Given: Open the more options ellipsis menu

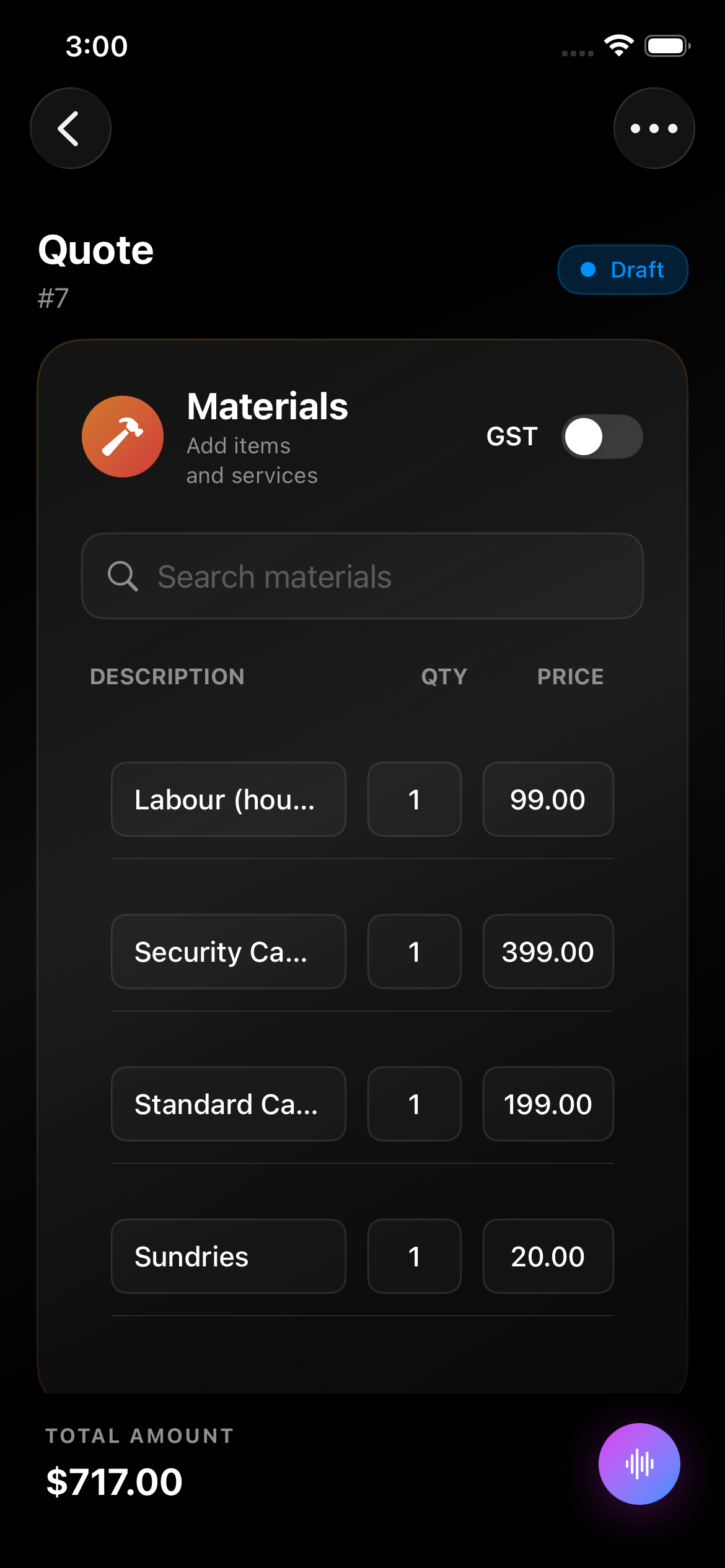Looking at the screenshot, I should tap(654, 127).
